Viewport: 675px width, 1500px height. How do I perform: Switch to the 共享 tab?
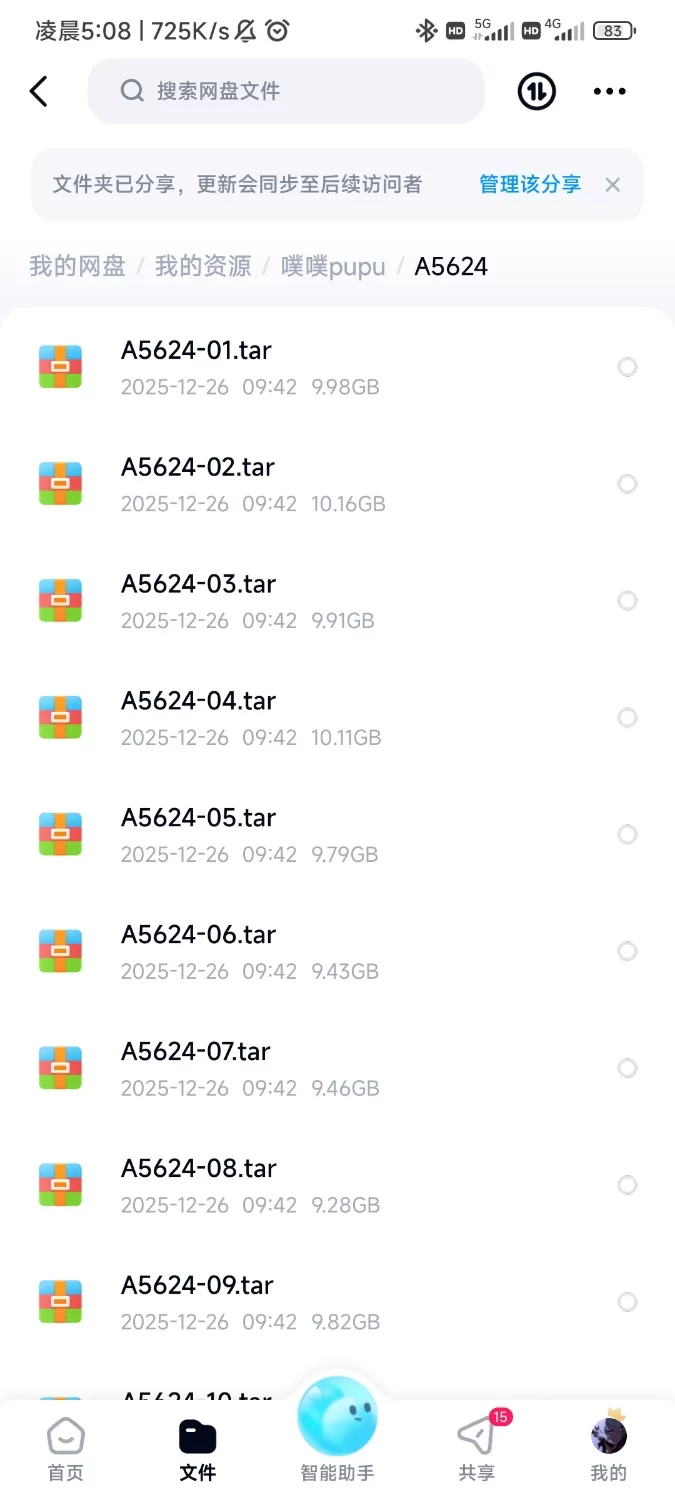pos(476,1450)
